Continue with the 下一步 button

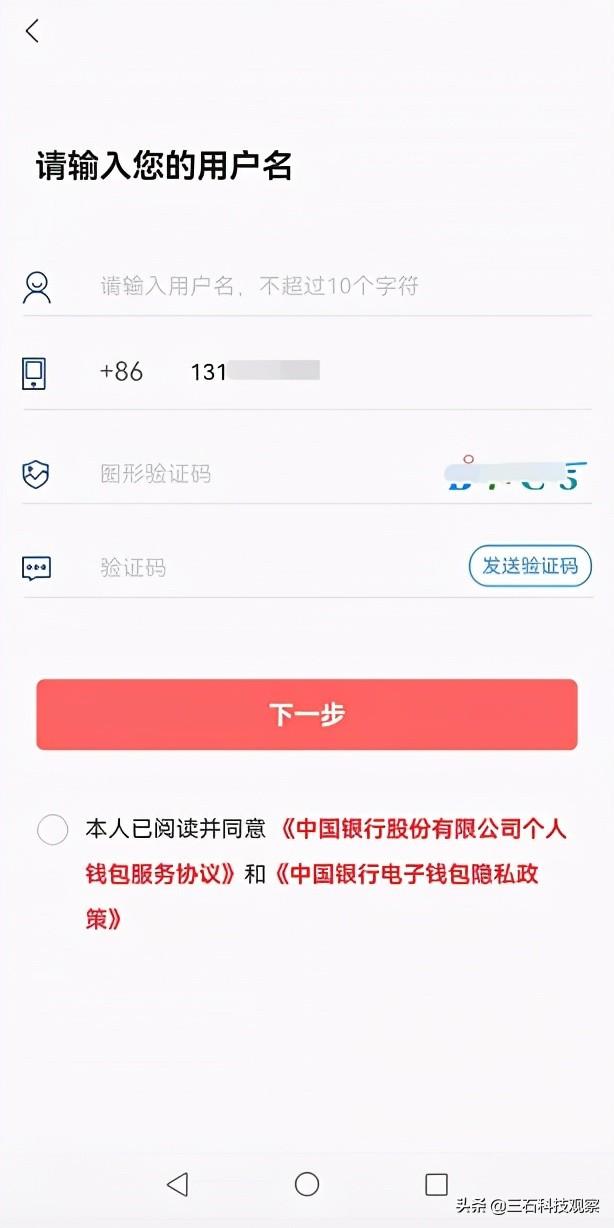click(307, 714)
